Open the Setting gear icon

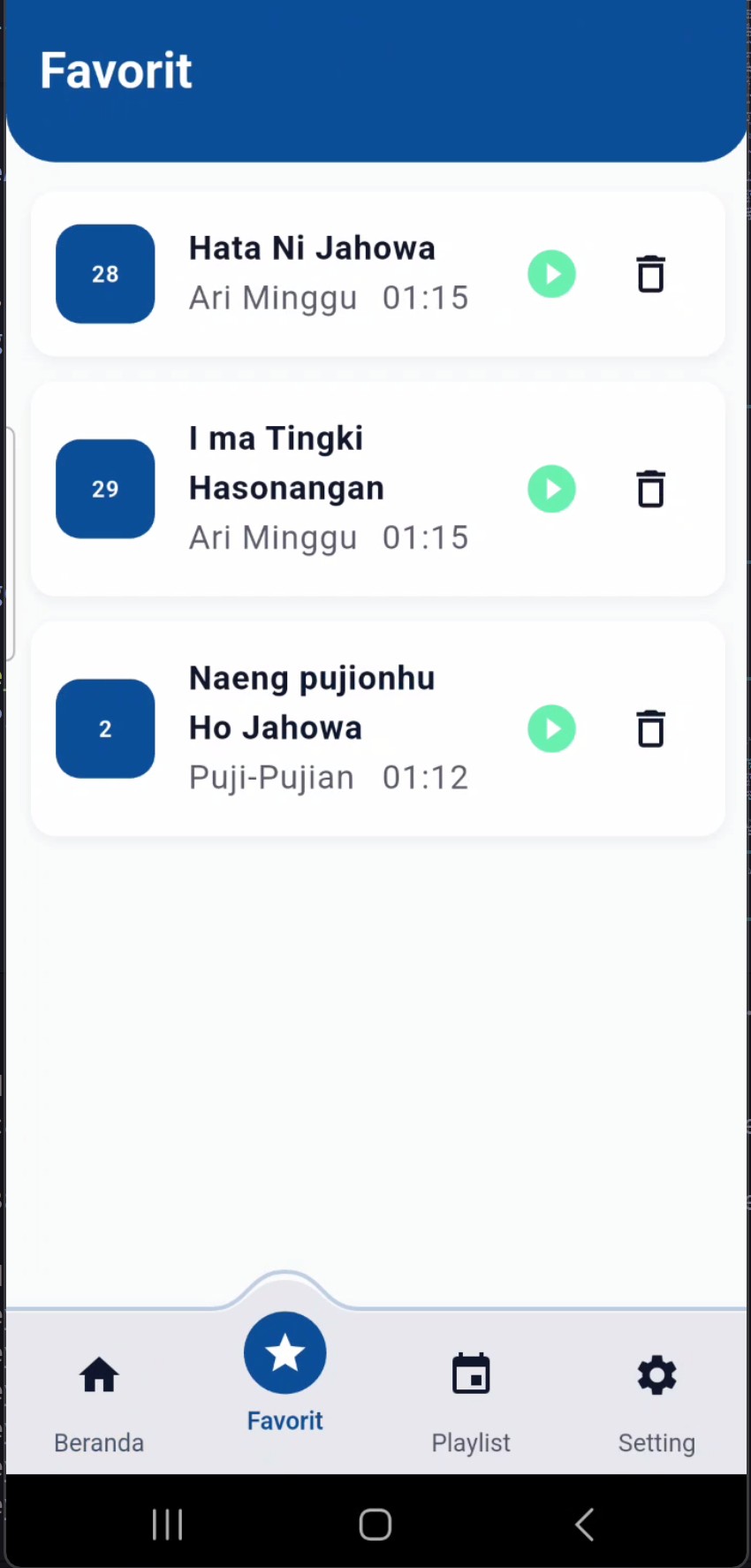click(656, 1375)
